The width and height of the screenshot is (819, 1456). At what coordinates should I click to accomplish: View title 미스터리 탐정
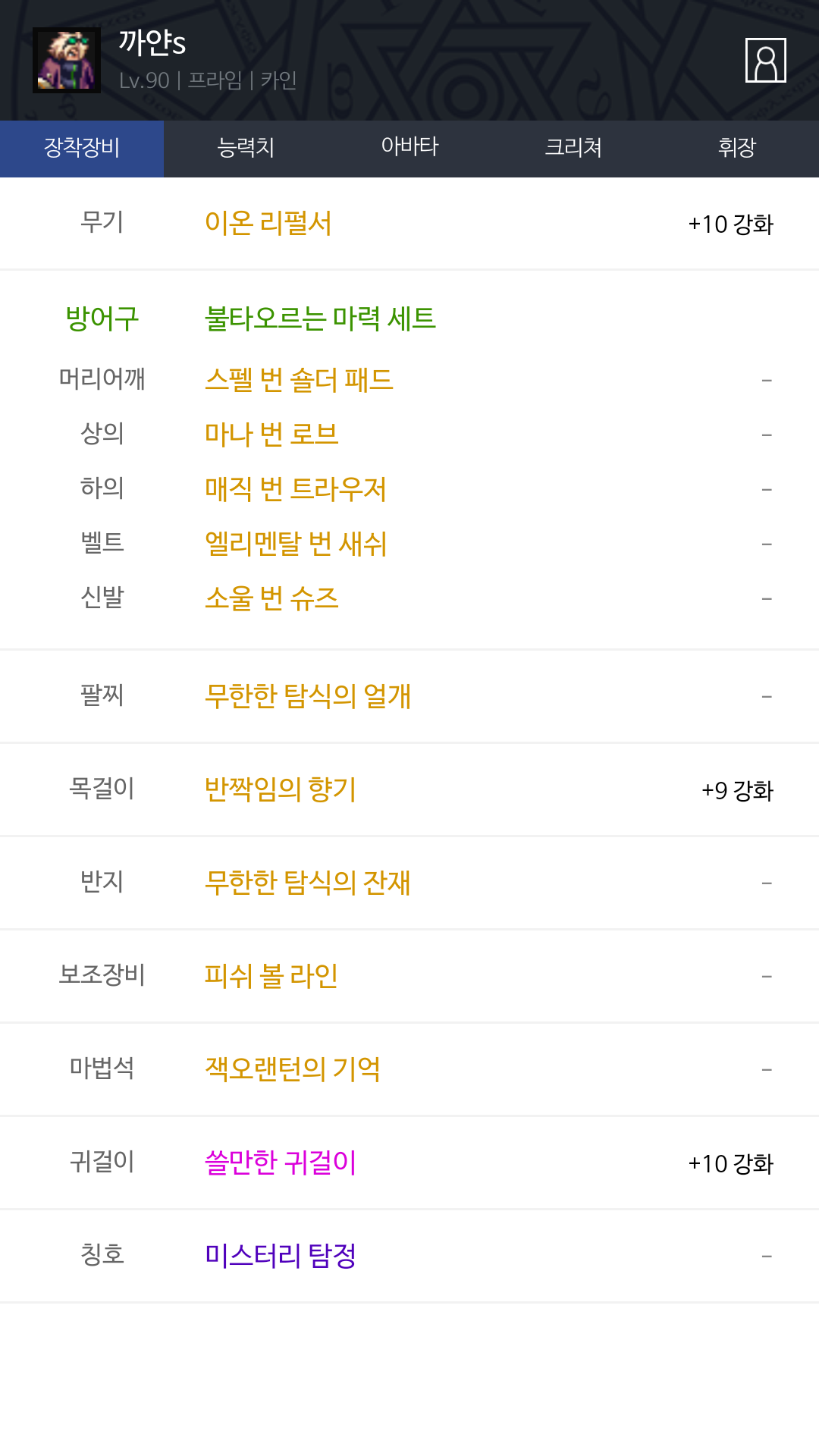280,1255
